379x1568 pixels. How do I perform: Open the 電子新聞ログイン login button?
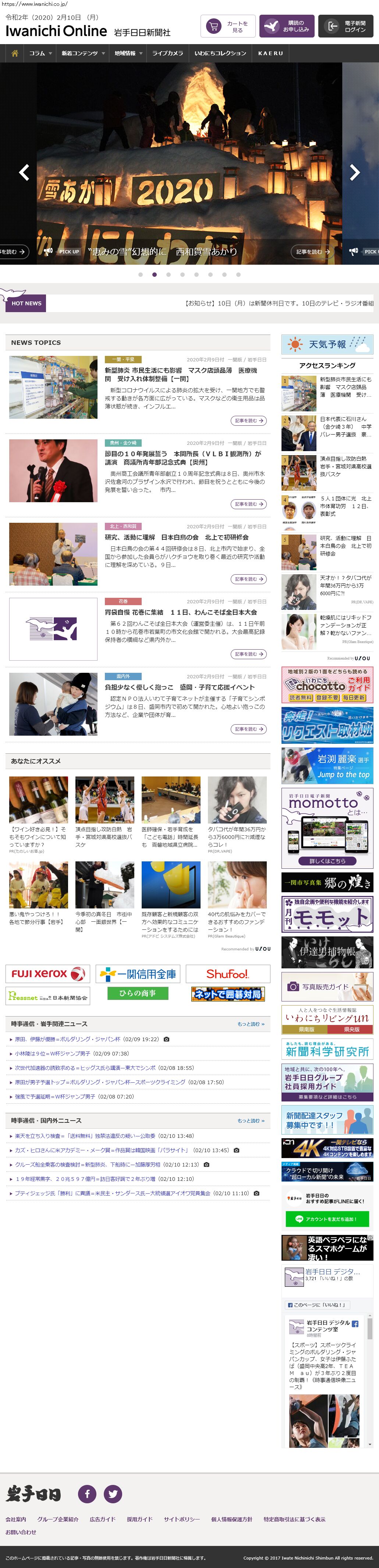[x=346, y=27]
